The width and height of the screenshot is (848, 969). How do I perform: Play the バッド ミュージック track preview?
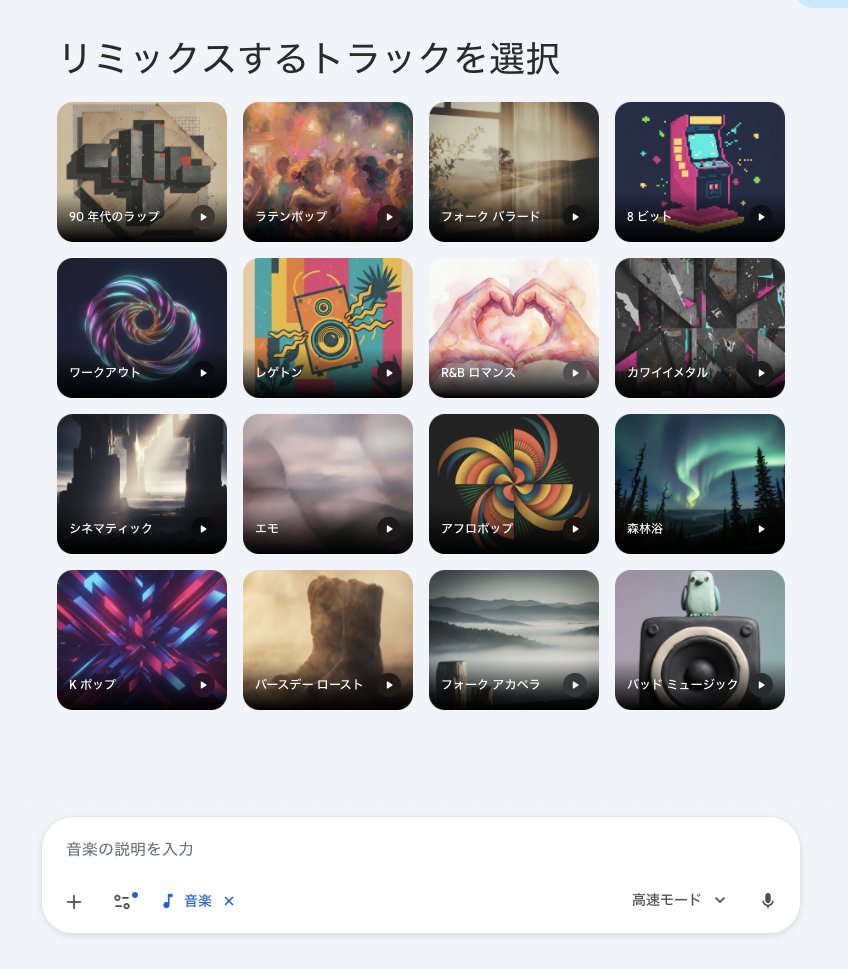click(x=761, y=684)
